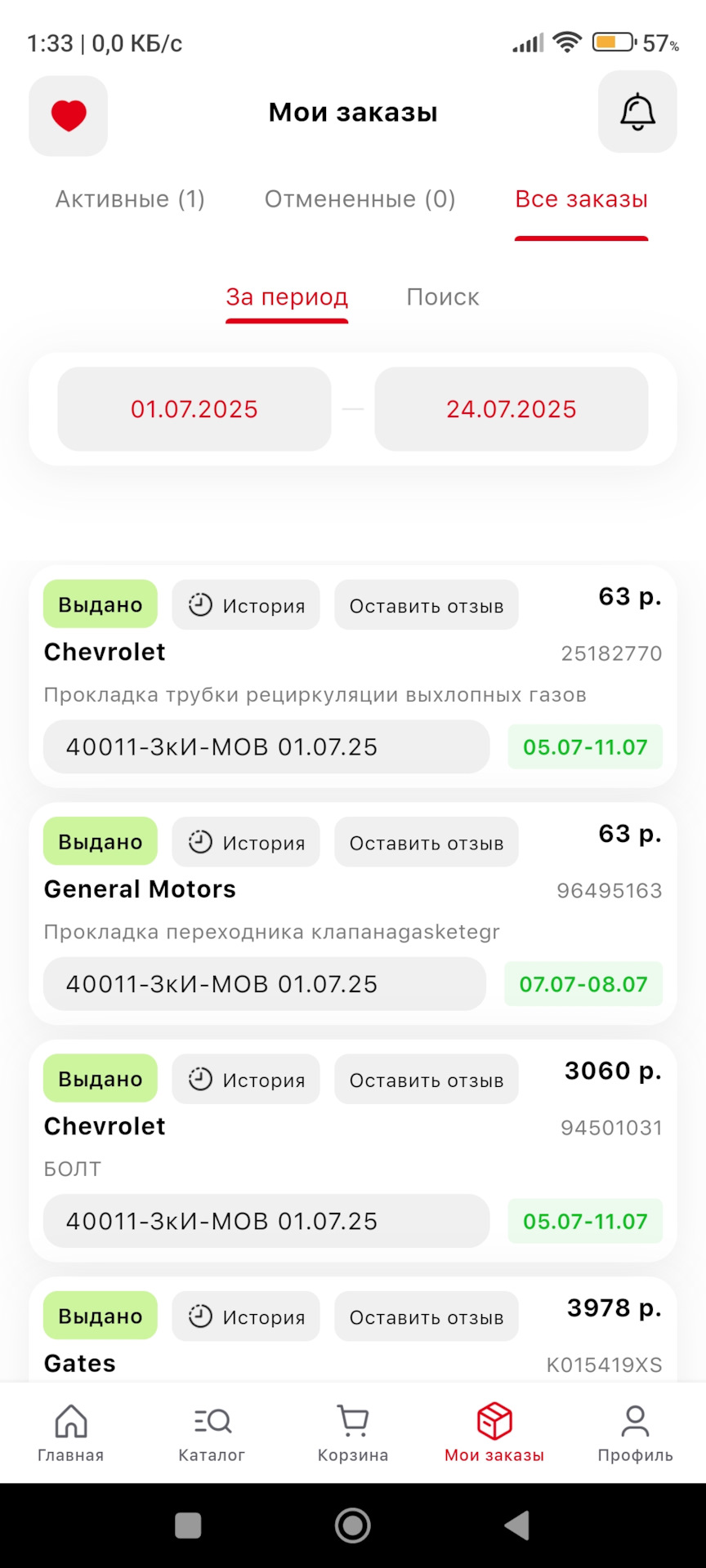Open favorites with the heart icon
Image resolution: width=706 pixels, height=1568 pixels.
pos(69,115)
